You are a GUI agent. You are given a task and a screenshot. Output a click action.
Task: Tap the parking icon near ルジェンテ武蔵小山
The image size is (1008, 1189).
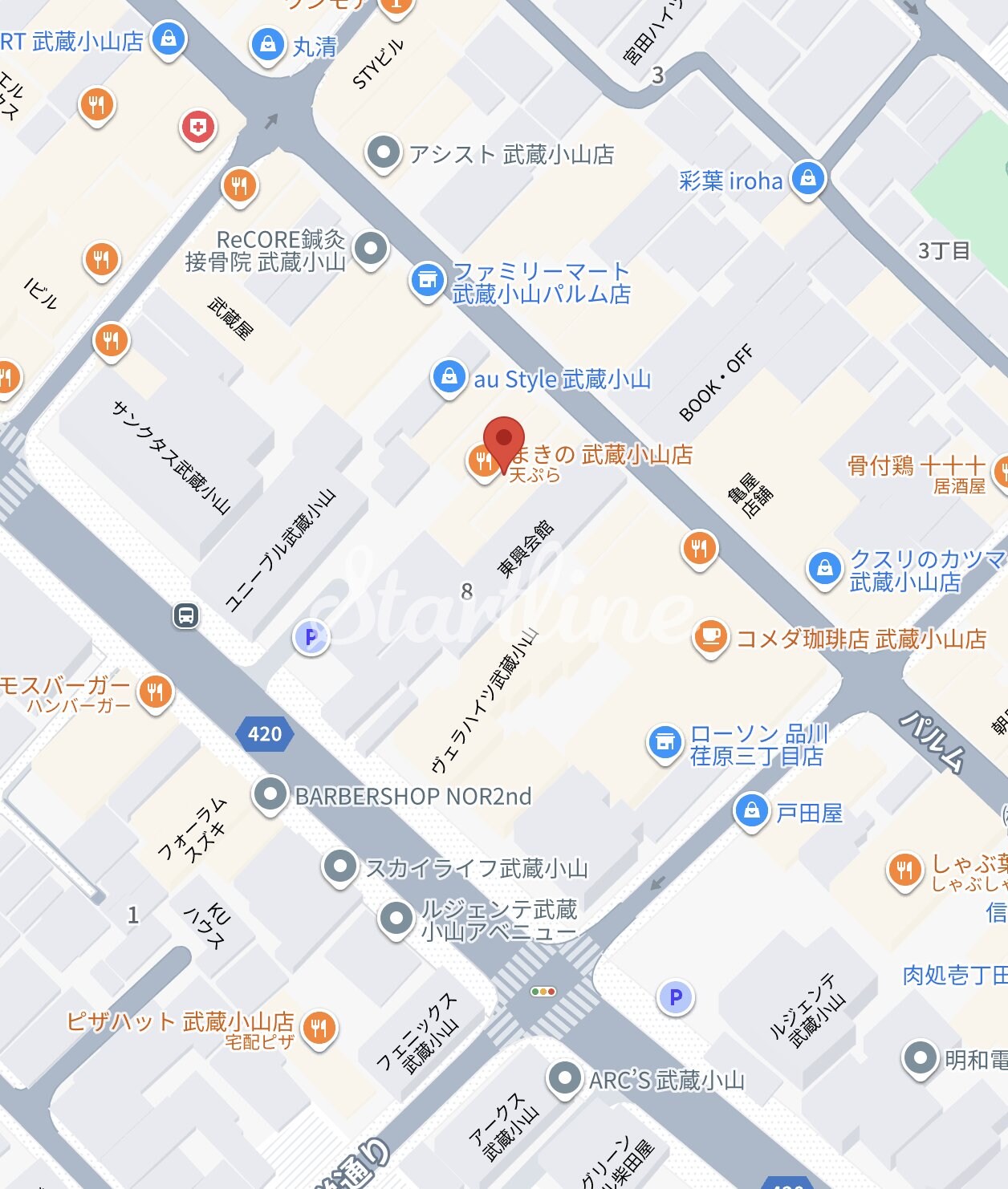(676, 997)
